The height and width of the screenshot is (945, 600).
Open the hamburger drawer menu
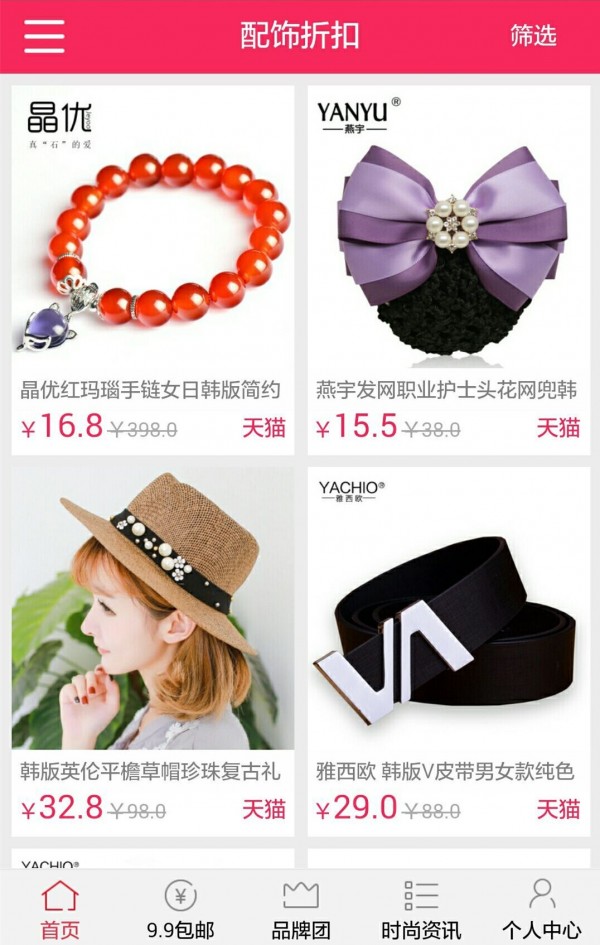44,36
